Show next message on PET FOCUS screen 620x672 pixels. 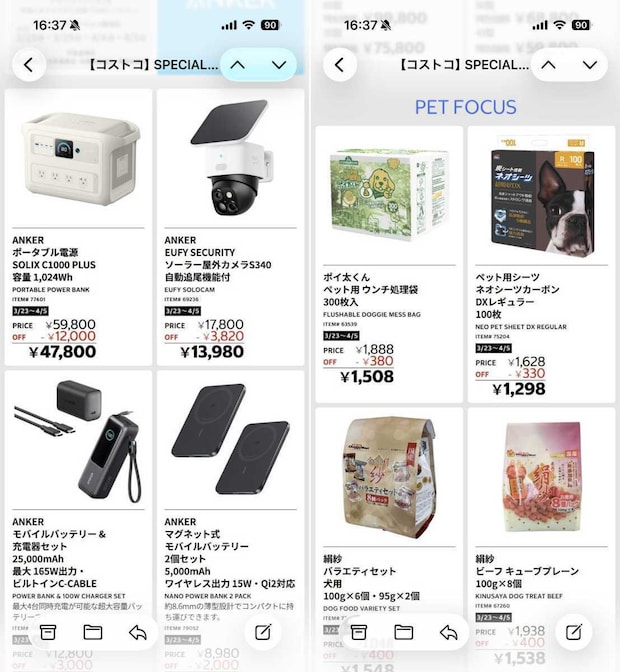[x=590, y=65]
